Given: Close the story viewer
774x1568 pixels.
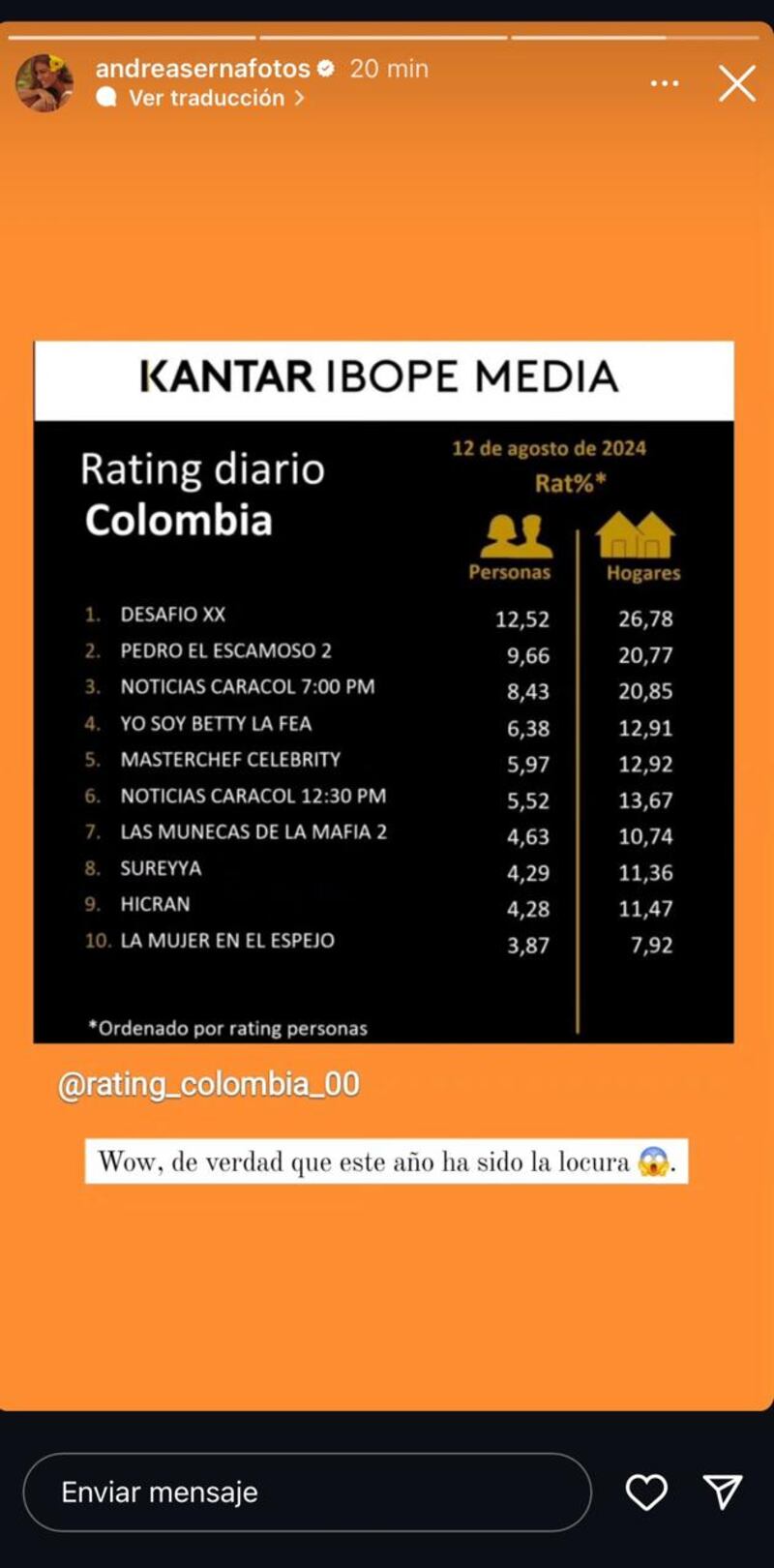Looking at the screenshot, I should tap(737, 84).
